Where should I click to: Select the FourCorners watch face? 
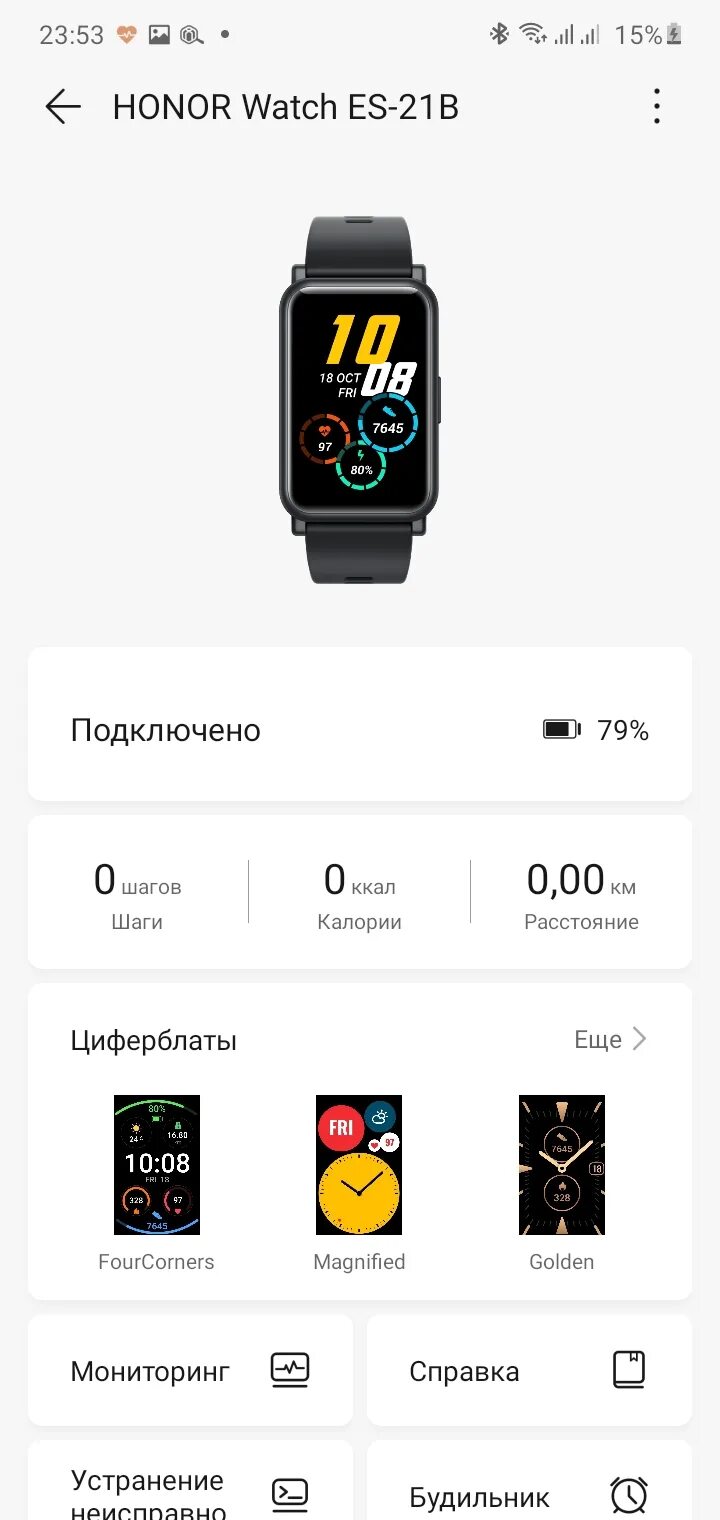click(x=156, y=1165)
